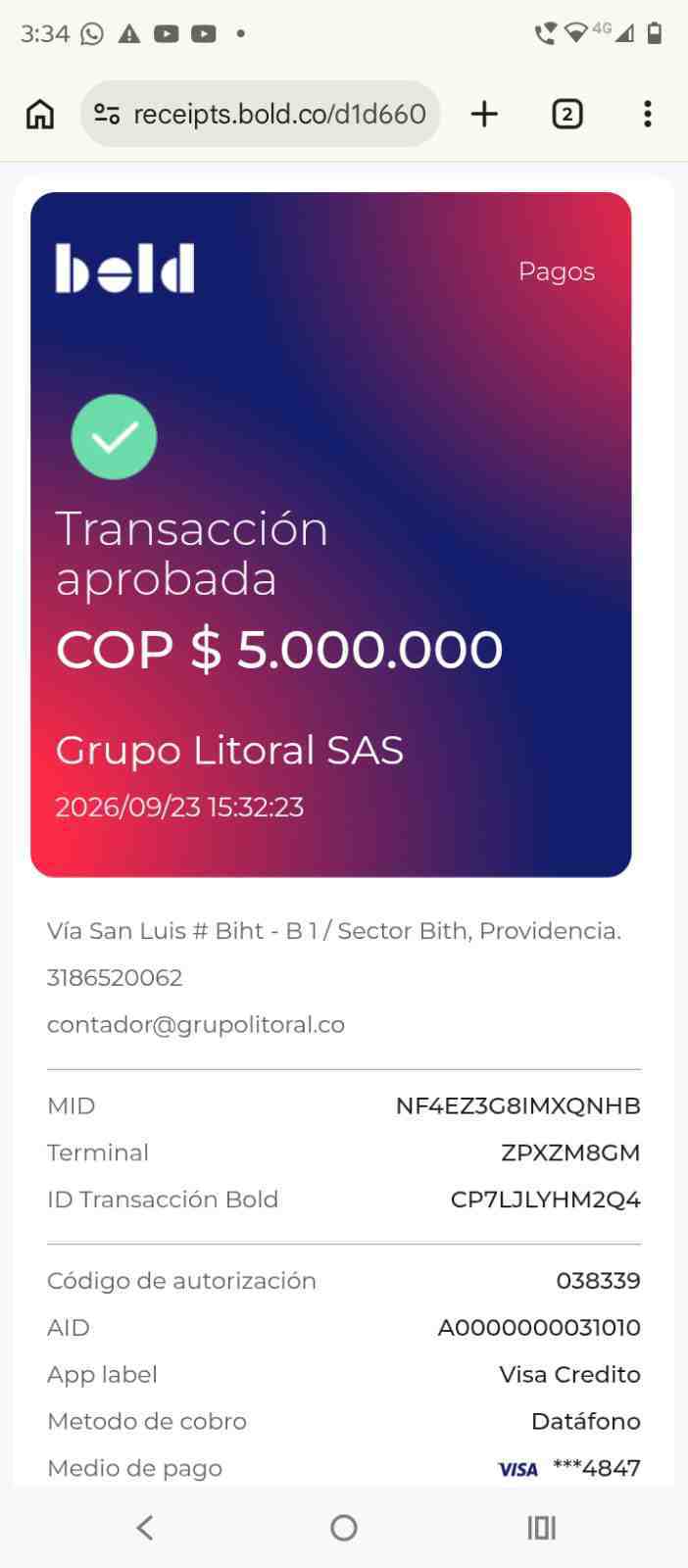
Task: Go back using the system back button
Action: point(145,1527)
